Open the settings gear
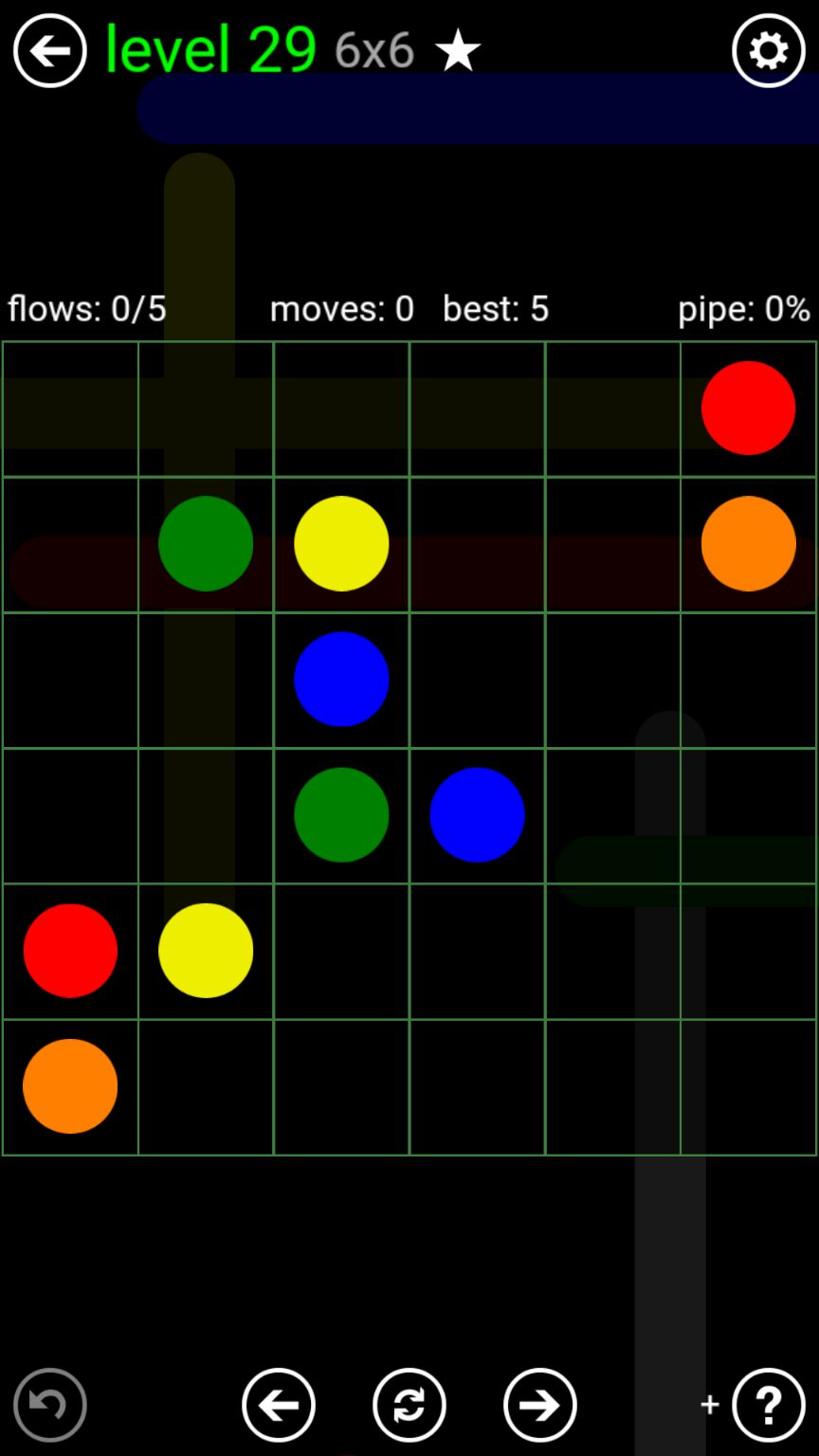 [x=768, y=50]
